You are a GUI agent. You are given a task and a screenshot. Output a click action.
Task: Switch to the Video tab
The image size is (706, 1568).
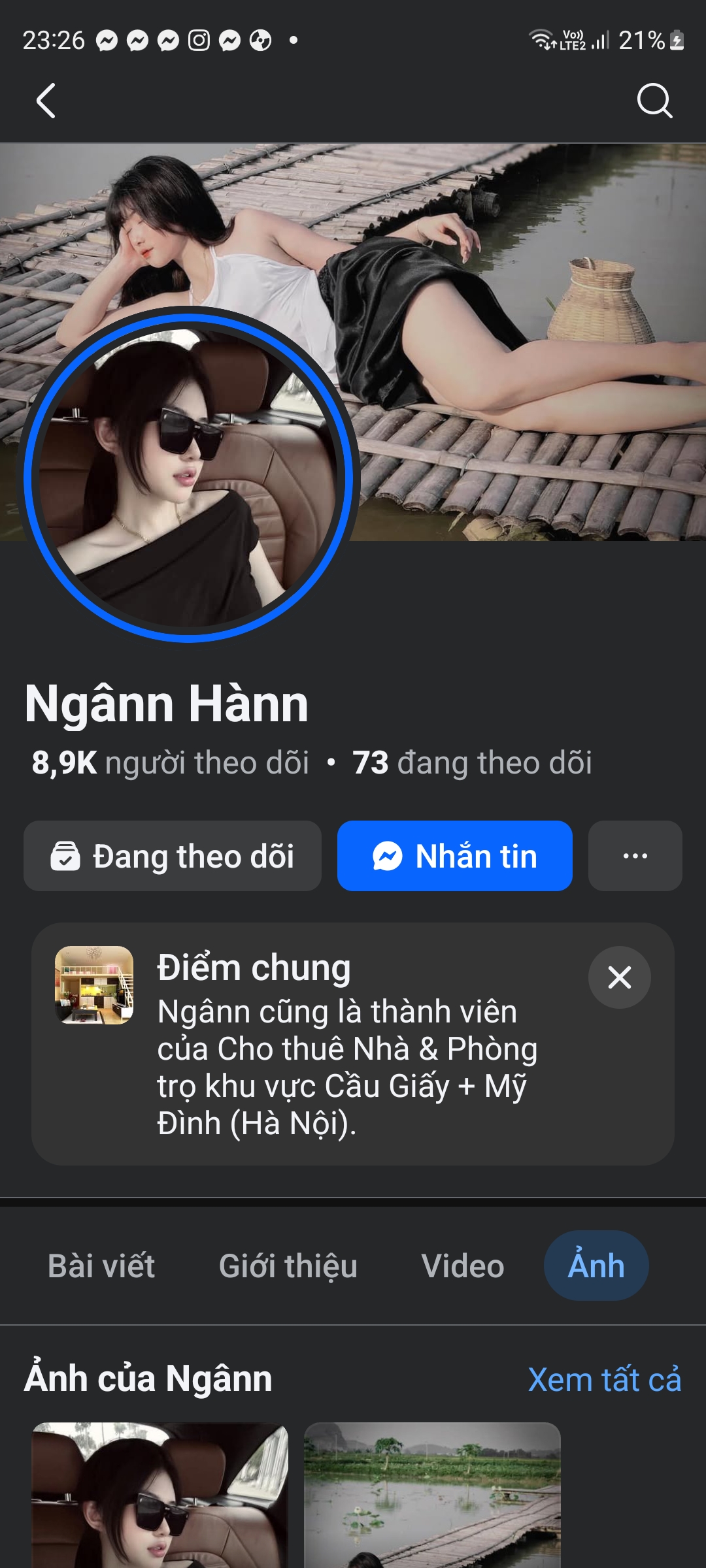(463, 1266)
